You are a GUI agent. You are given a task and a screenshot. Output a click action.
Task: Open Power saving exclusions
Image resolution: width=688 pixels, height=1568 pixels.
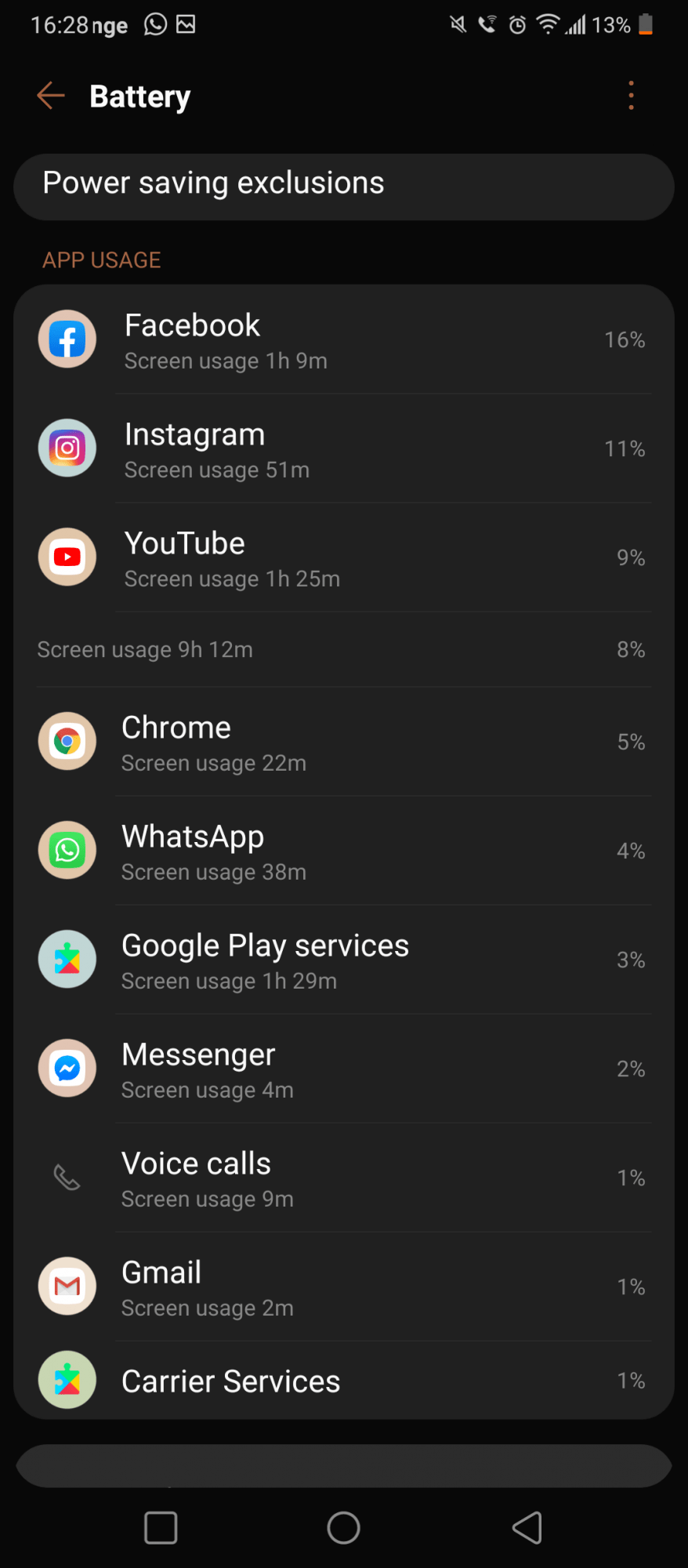pyautogui.click(x=343, y=186)
